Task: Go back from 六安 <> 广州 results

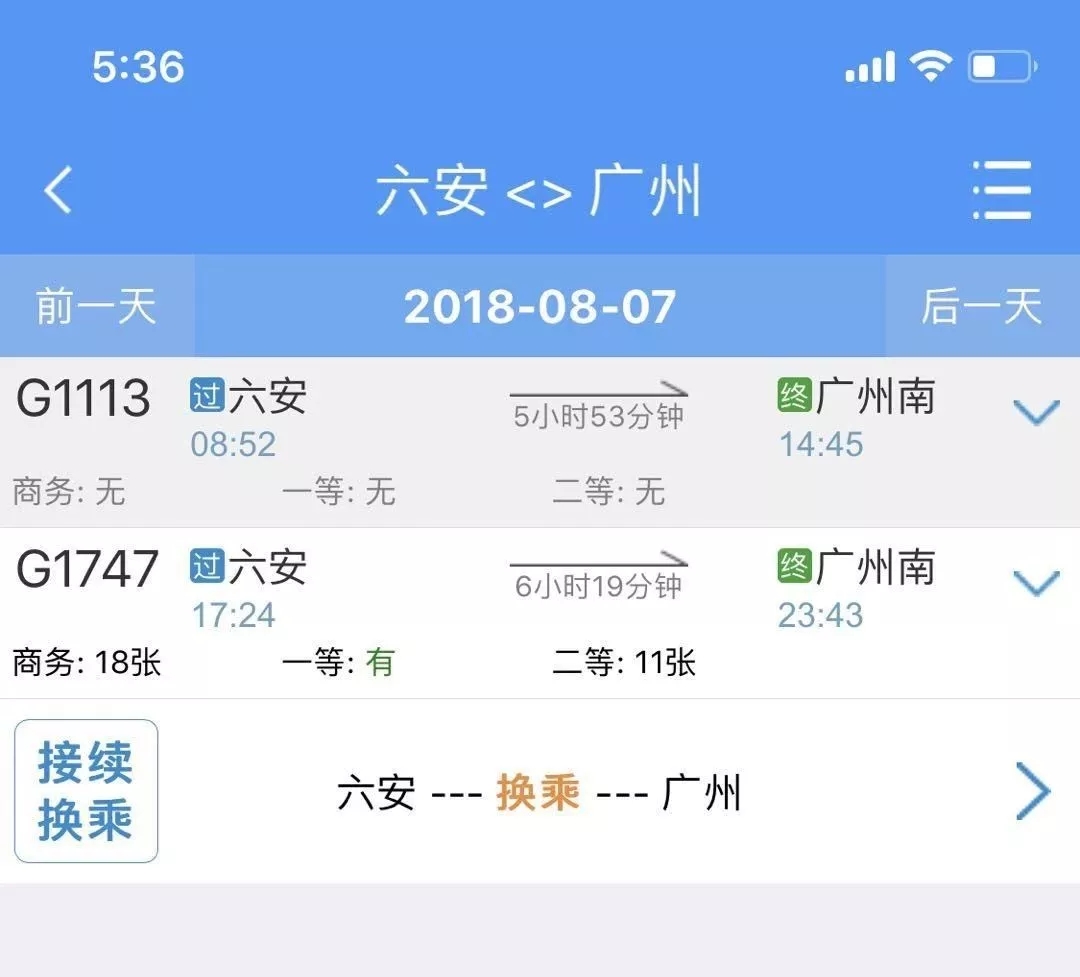Action: (58, 190)
